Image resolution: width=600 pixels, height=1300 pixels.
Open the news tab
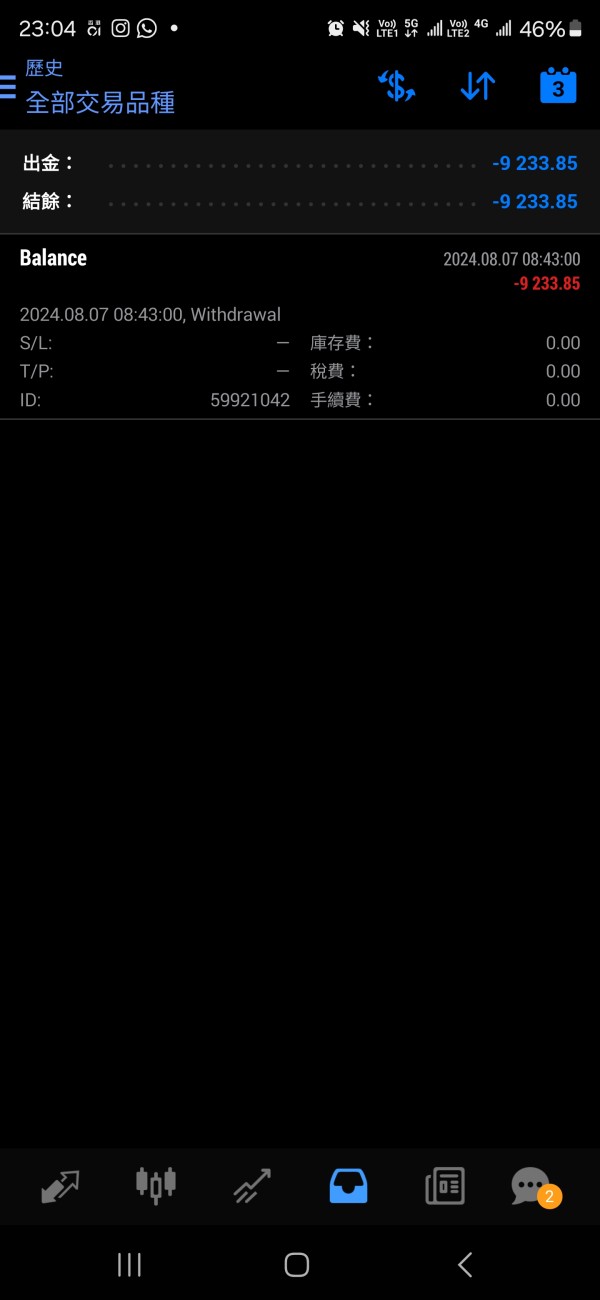point(445,1186)
